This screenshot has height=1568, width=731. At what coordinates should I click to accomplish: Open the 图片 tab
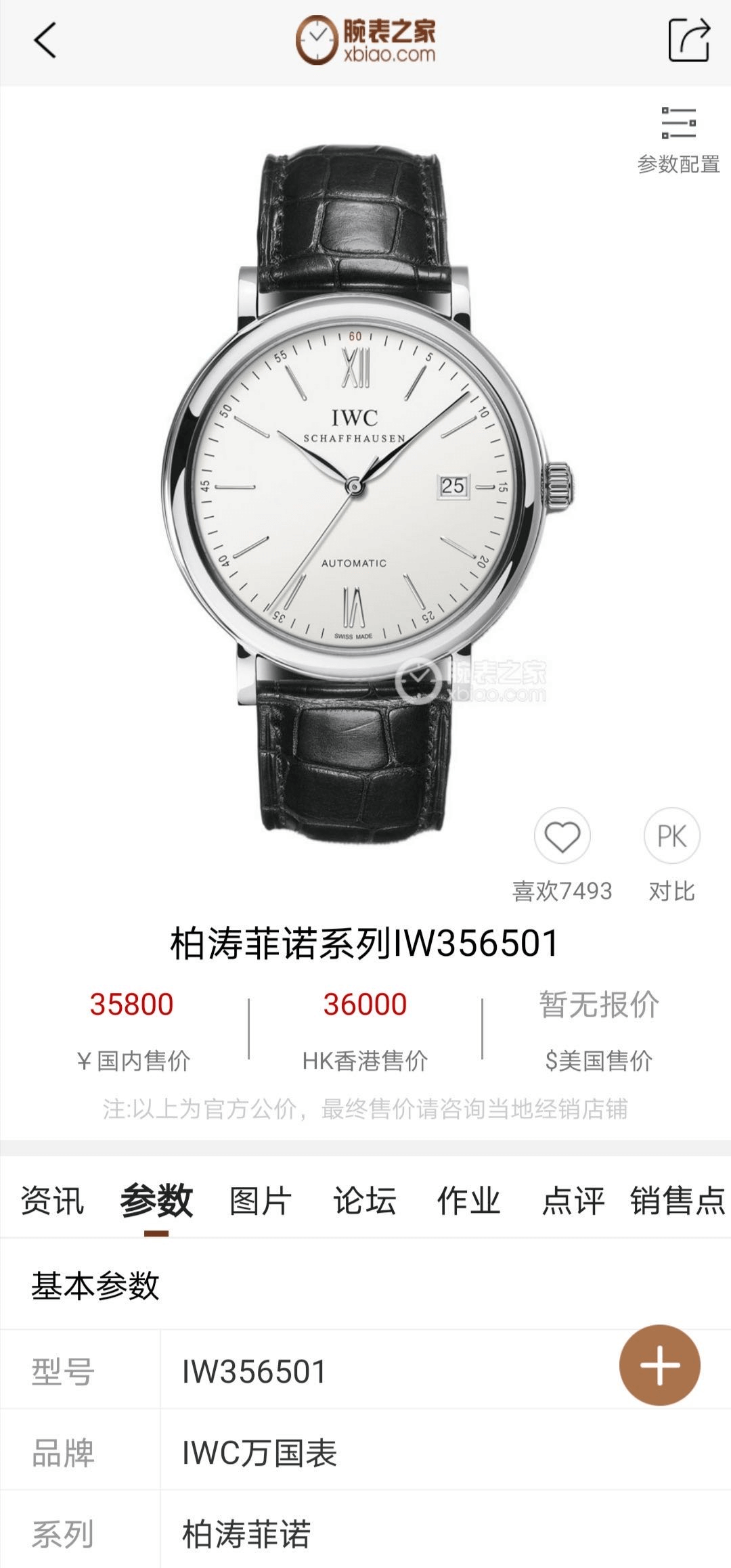coord(261,1201)
